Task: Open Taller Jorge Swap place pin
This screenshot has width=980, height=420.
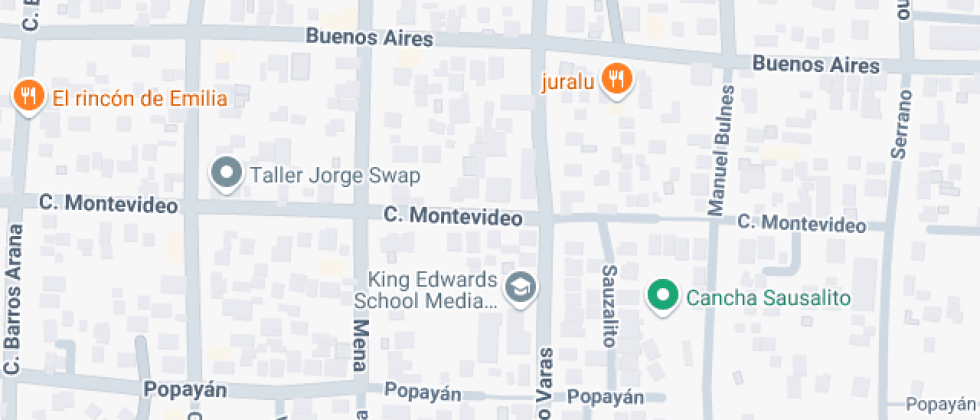Action: tap(227, 174)
